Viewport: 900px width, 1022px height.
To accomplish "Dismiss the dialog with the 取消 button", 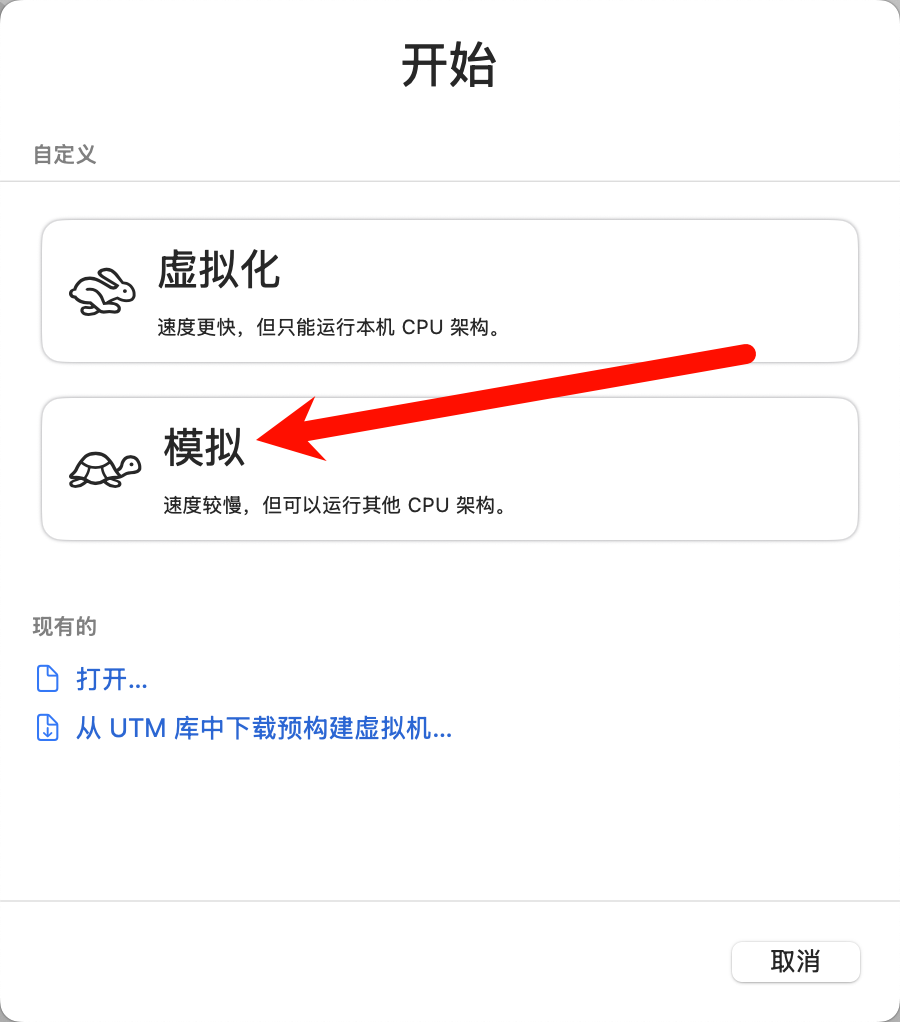I will tap(796, 961).
